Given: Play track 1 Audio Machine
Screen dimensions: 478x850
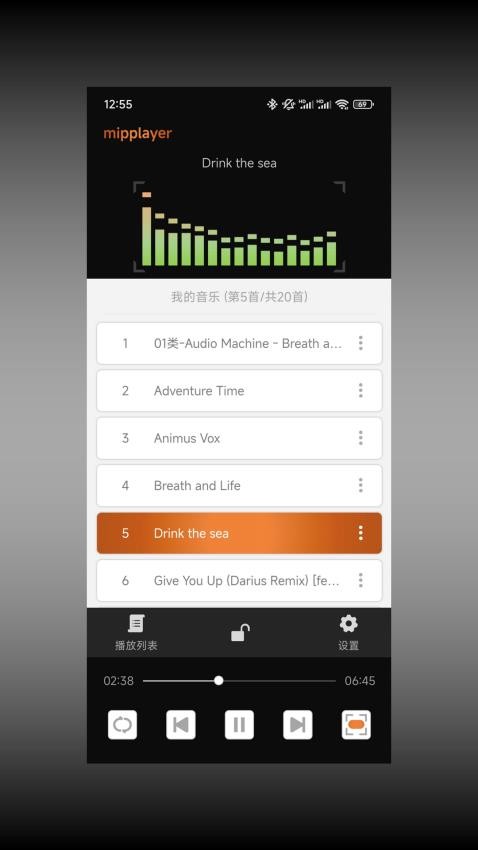Looking at the screenshot, I should pos(239,343).
